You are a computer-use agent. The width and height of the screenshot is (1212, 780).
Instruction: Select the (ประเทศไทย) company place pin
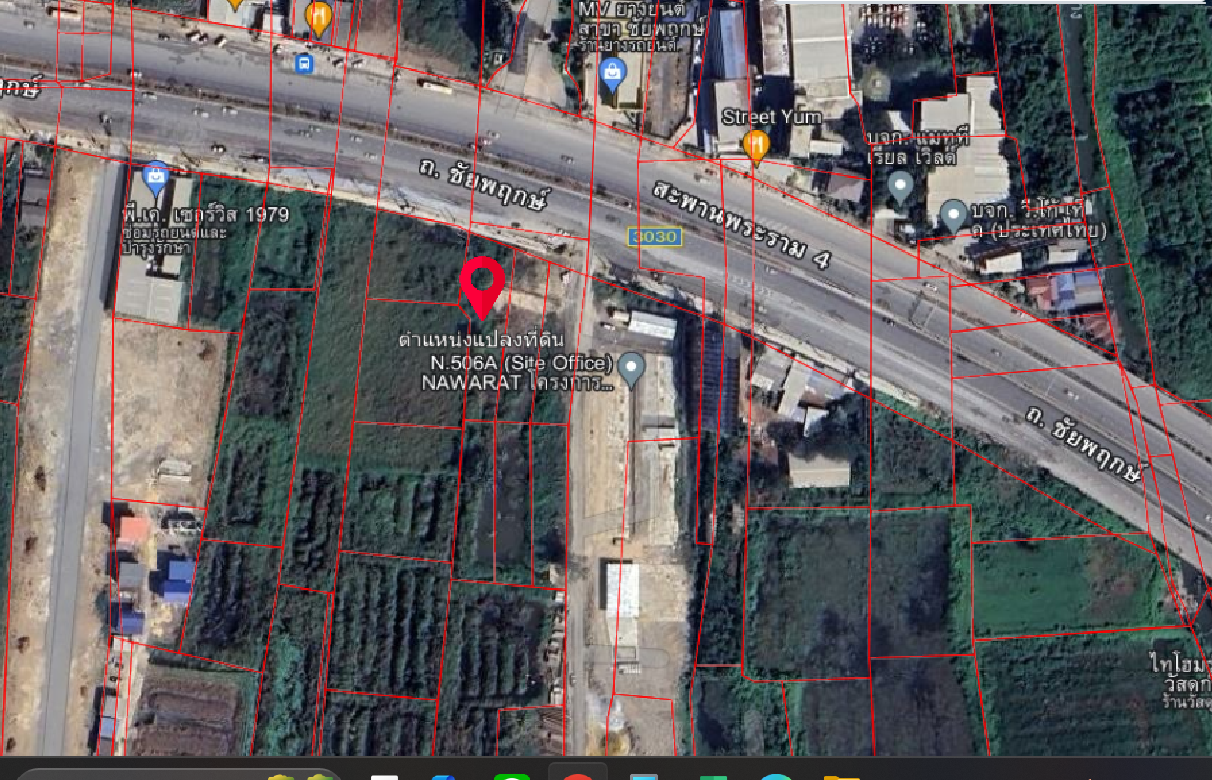pos(954,213)
